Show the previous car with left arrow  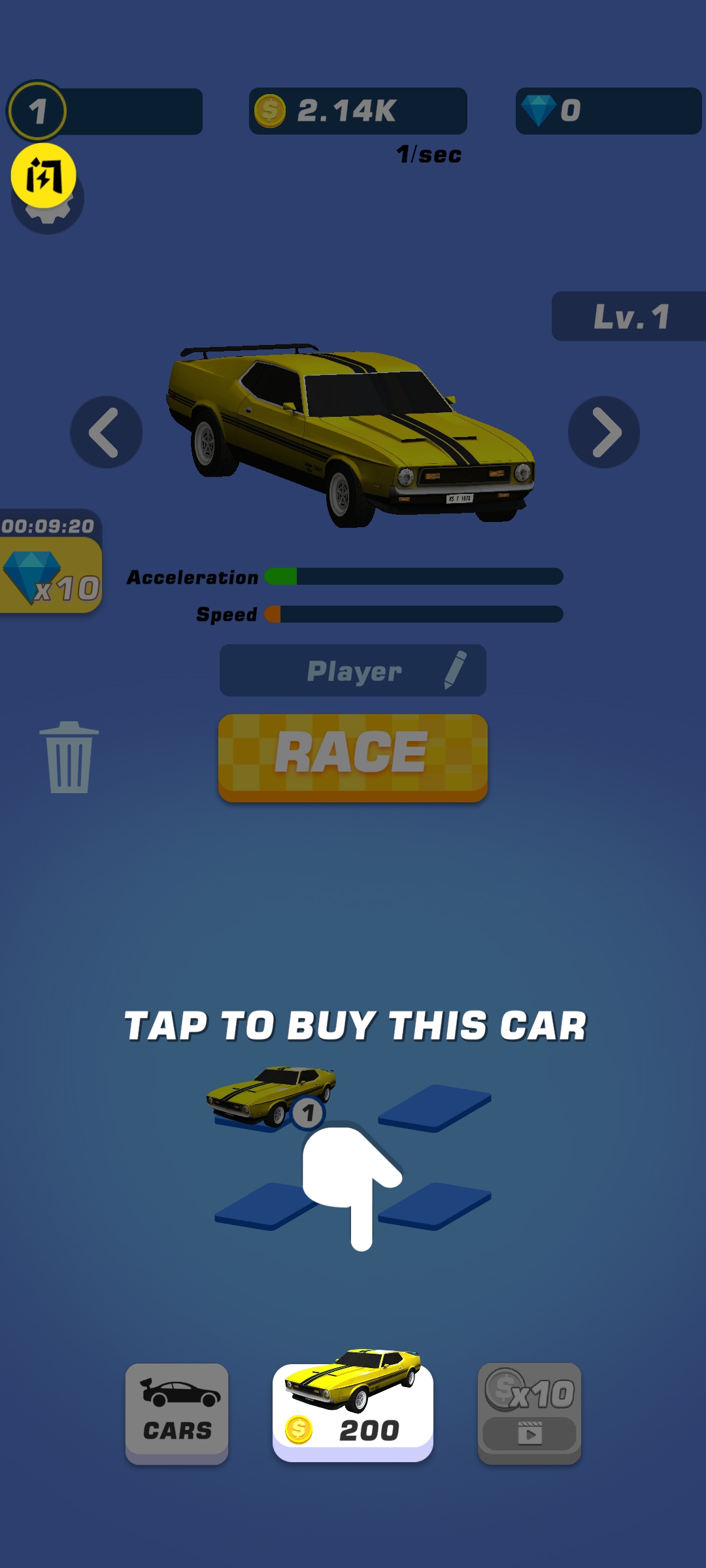pyautogui.click(x=106, y=432)
